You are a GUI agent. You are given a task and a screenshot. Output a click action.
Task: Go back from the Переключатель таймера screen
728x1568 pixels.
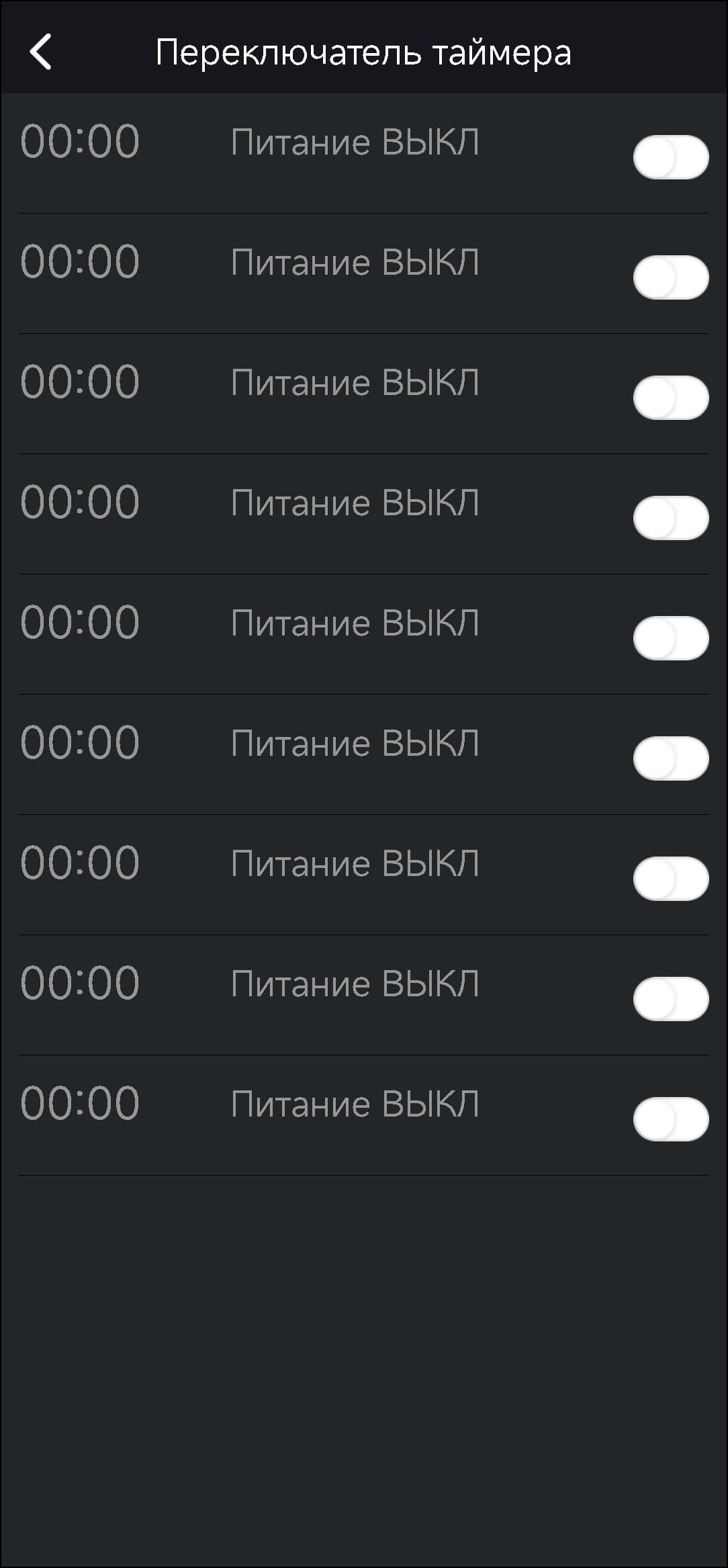click(x=41, y=52)
